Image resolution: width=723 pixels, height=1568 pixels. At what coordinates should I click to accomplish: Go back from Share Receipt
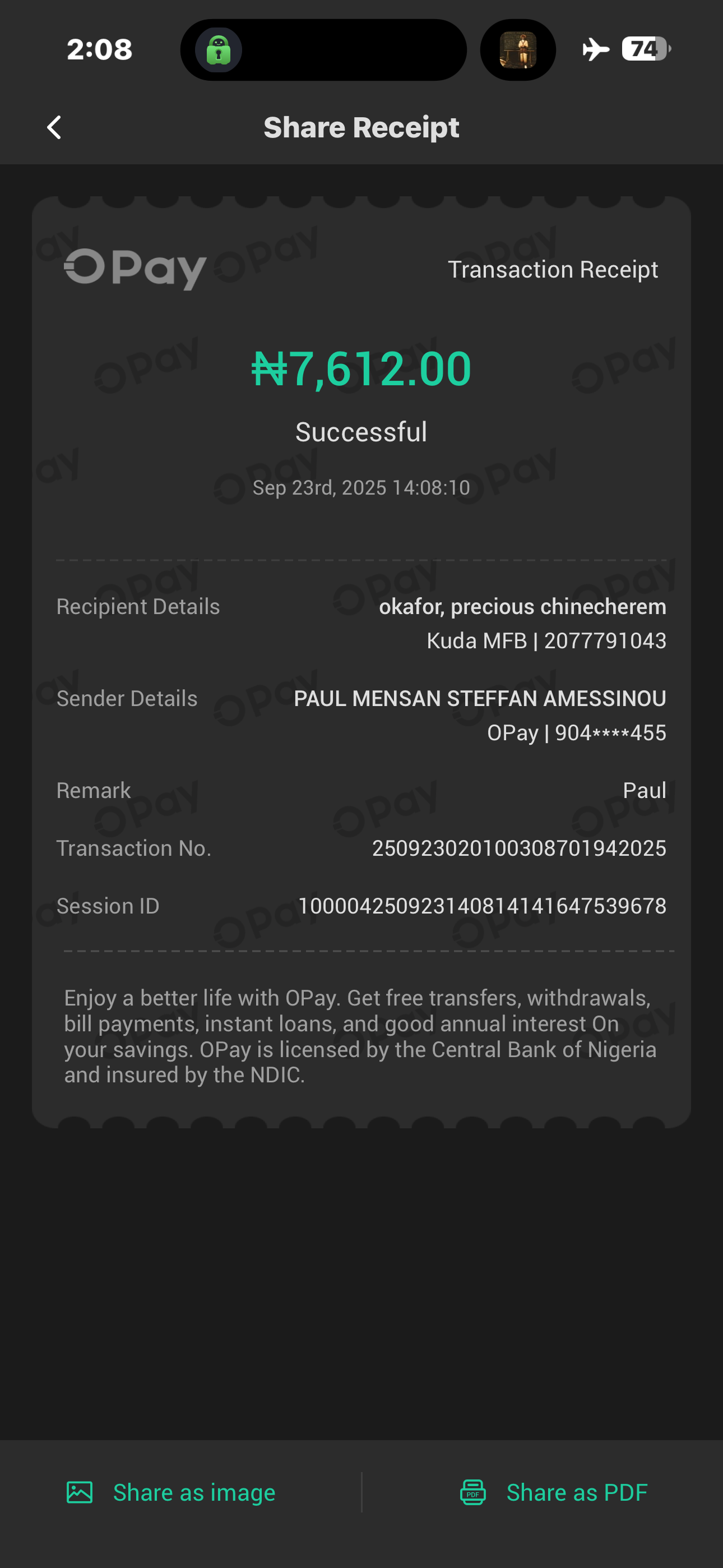[x=54, y=128]
